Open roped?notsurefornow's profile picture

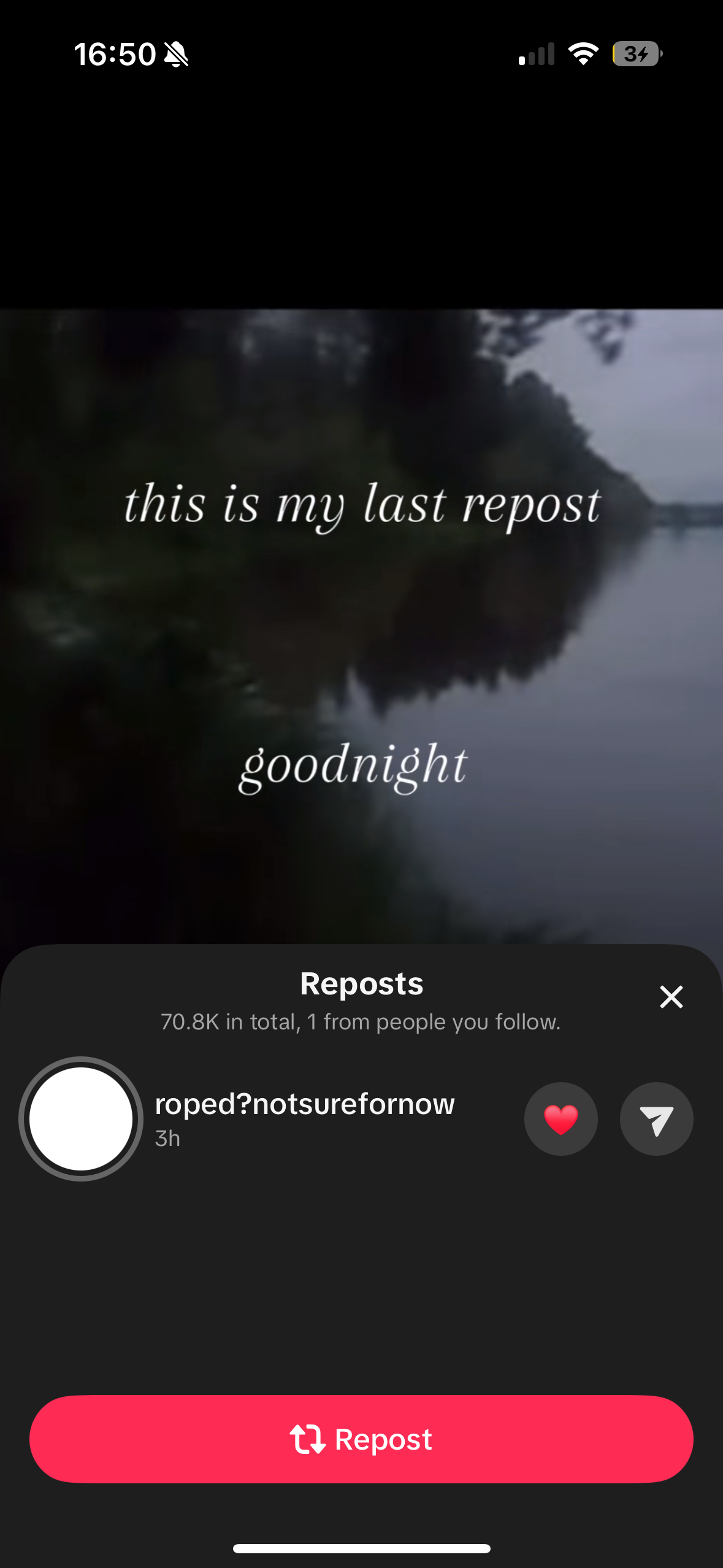click(x=81, y=1119)
